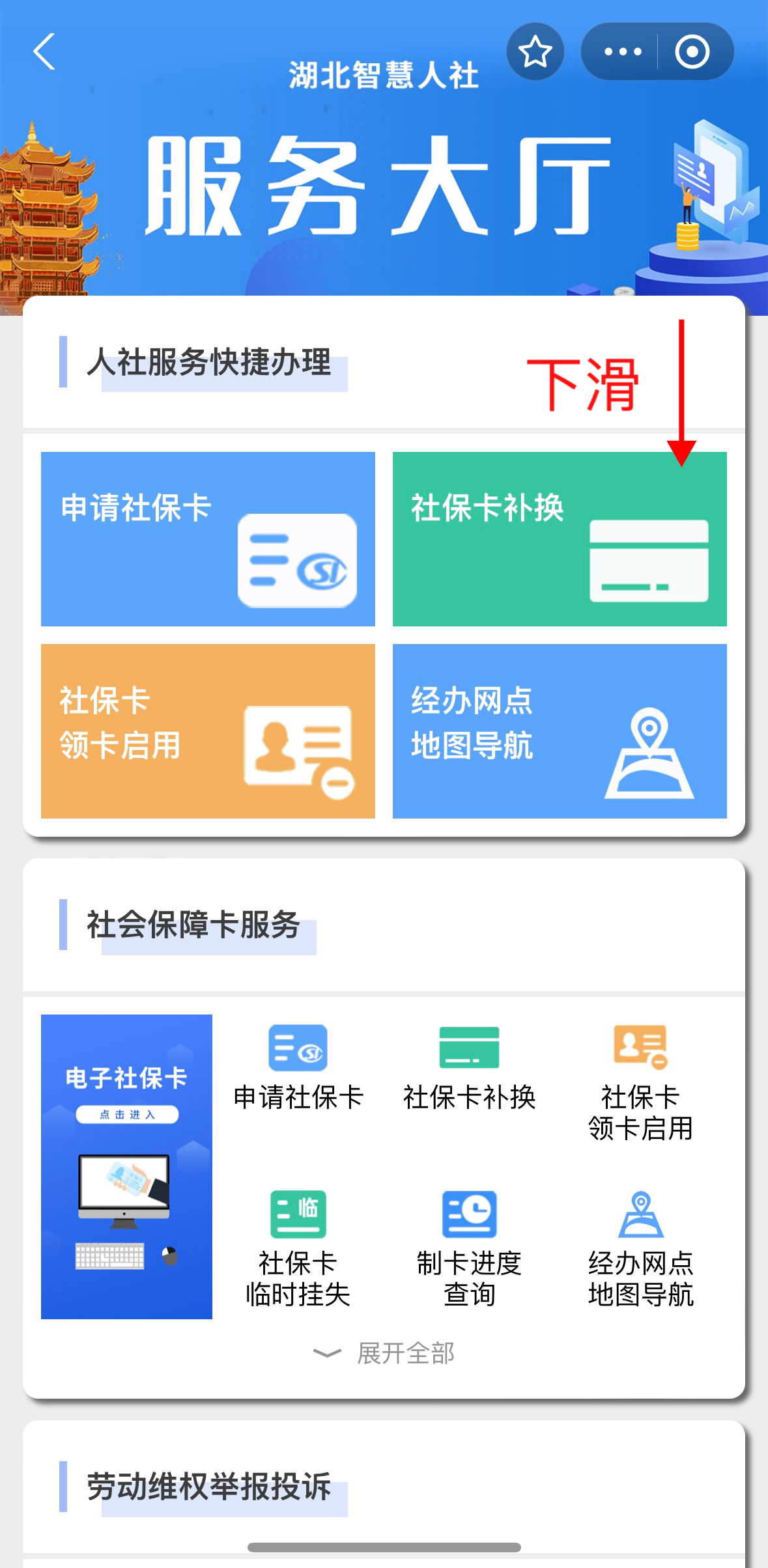Open the blue 申请社保卡 quick tile
The width and height of the screenshot is (768, 1568).
[x=208, y=539]
